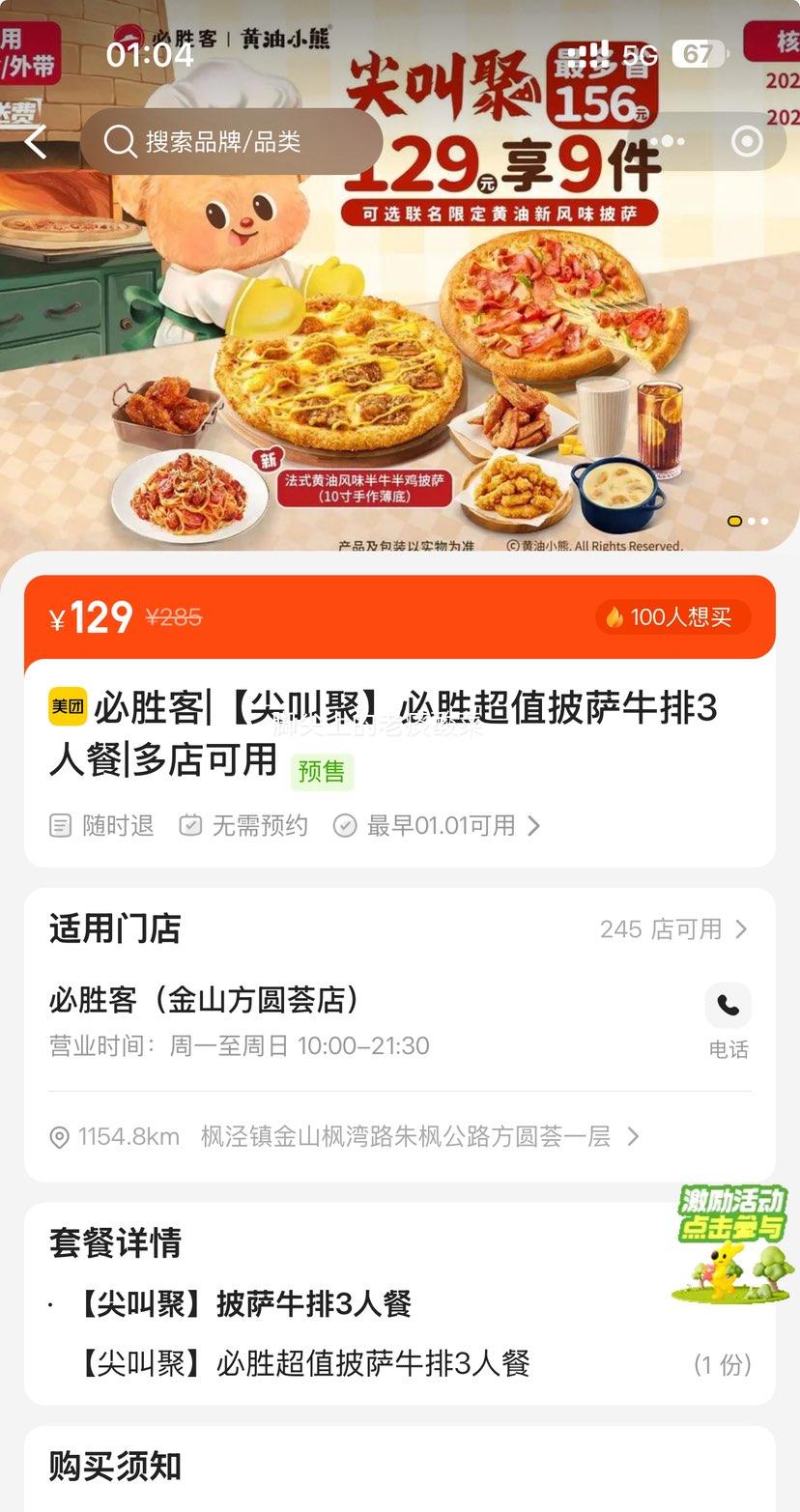Click the magnifier icon in the search bar
The width and height of the screenshot is (800, 1512).
[x=120, y=141]
